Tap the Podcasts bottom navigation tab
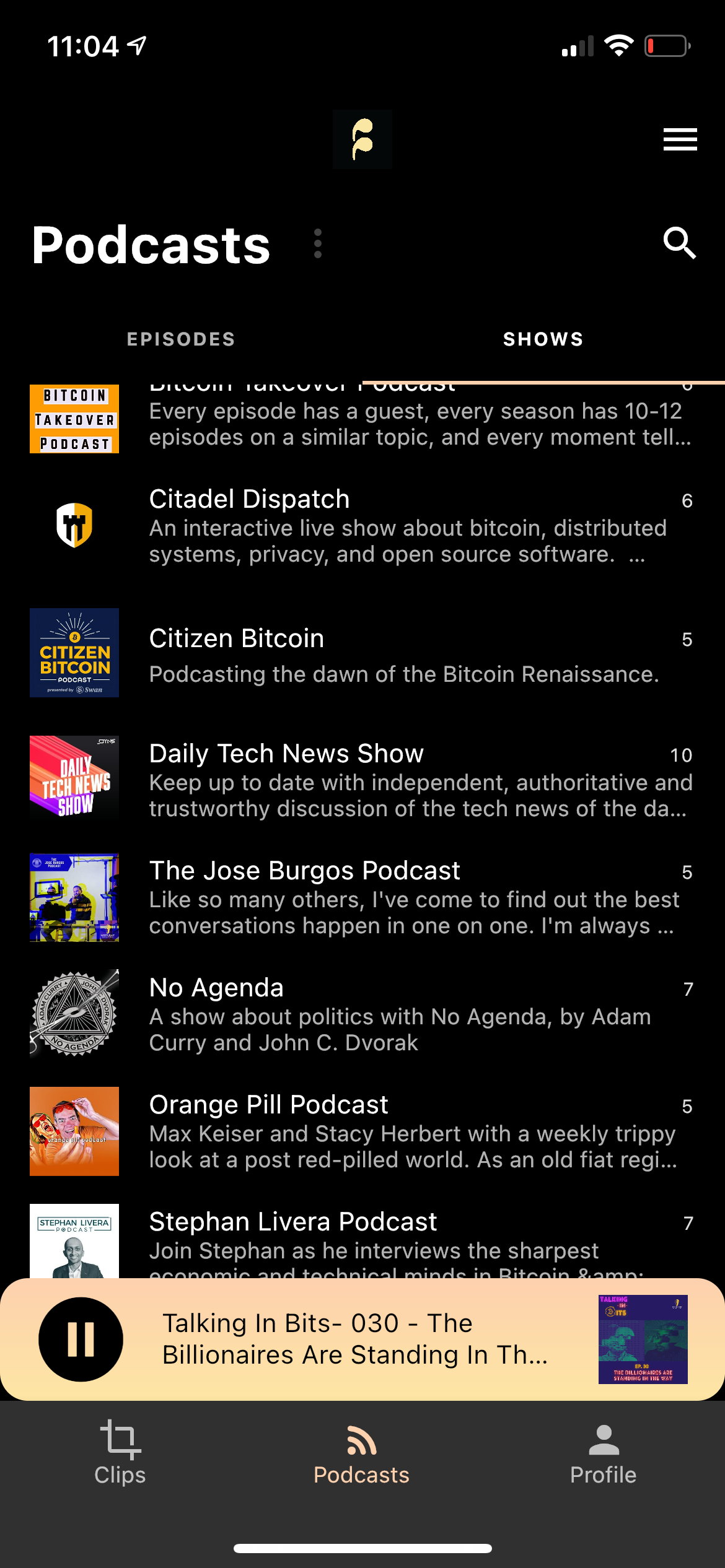Viewport: 725px width, 1568px height. [362, 1453]
